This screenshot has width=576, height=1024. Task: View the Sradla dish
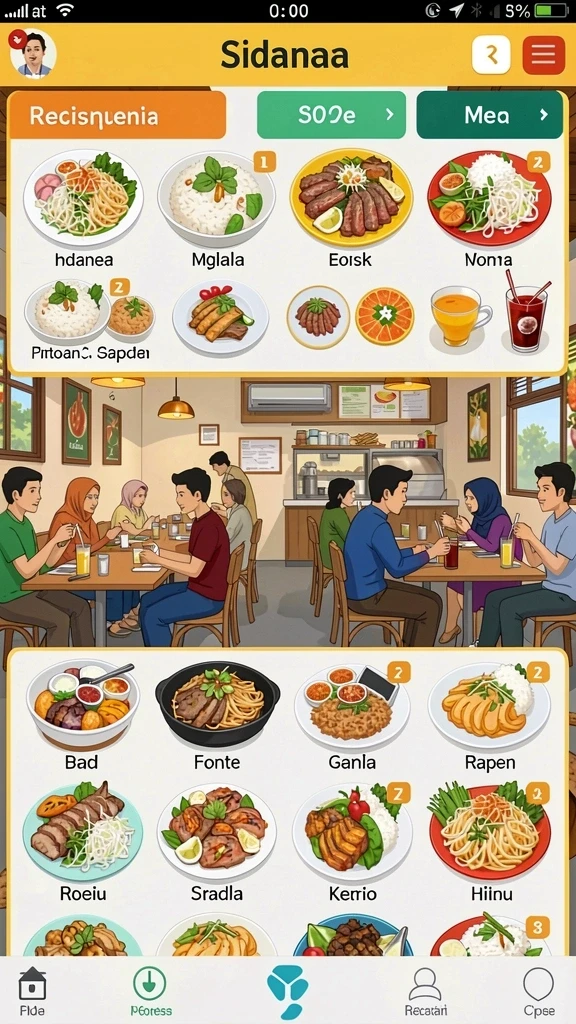(217, 842)
